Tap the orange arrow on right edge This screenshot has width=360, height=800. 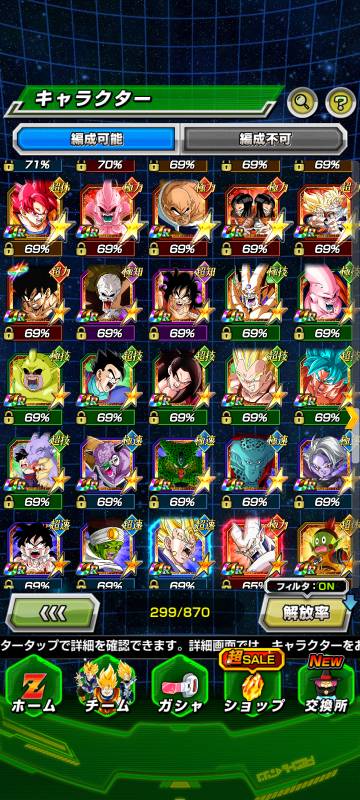tap(350, 417)
